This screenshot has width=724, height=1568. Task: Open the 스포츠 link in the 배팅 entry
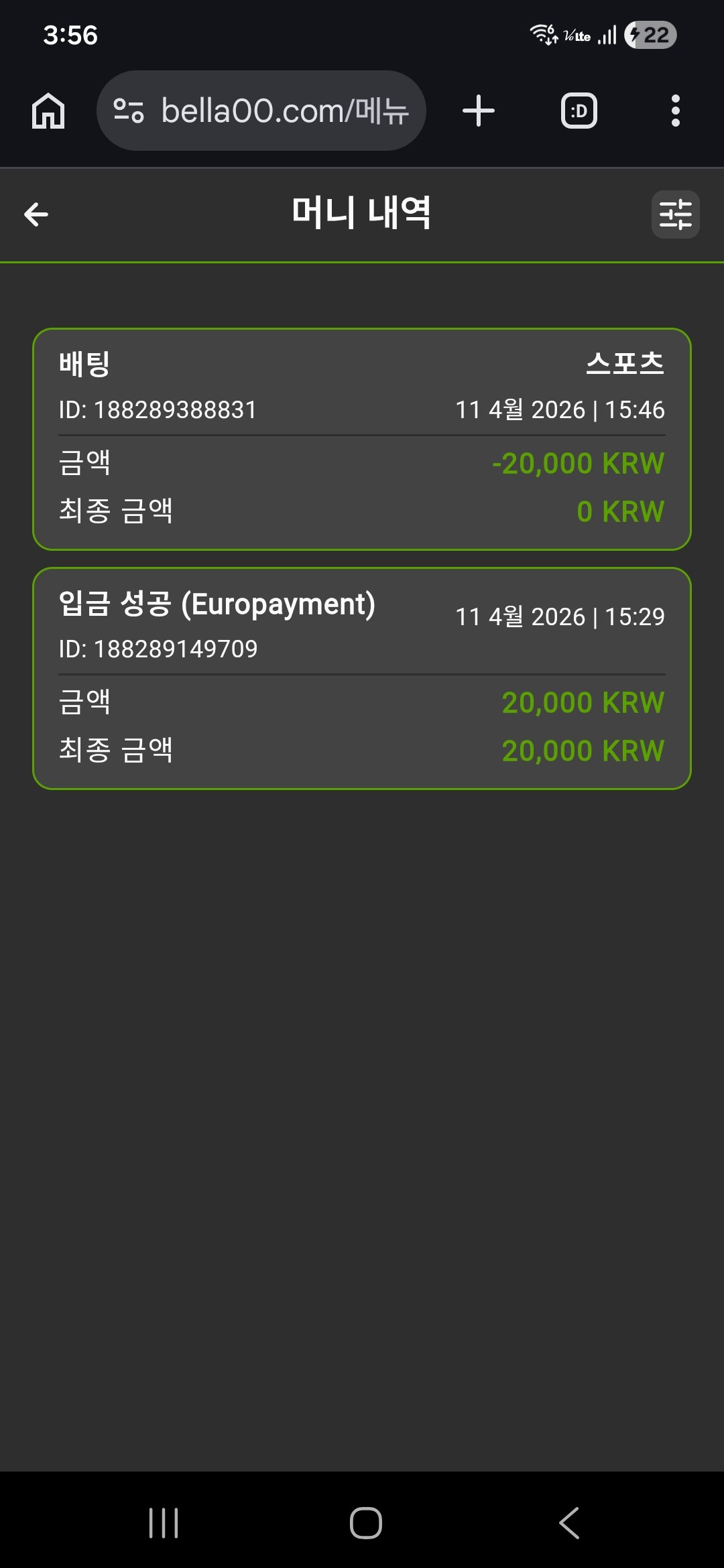click(625, 364)
